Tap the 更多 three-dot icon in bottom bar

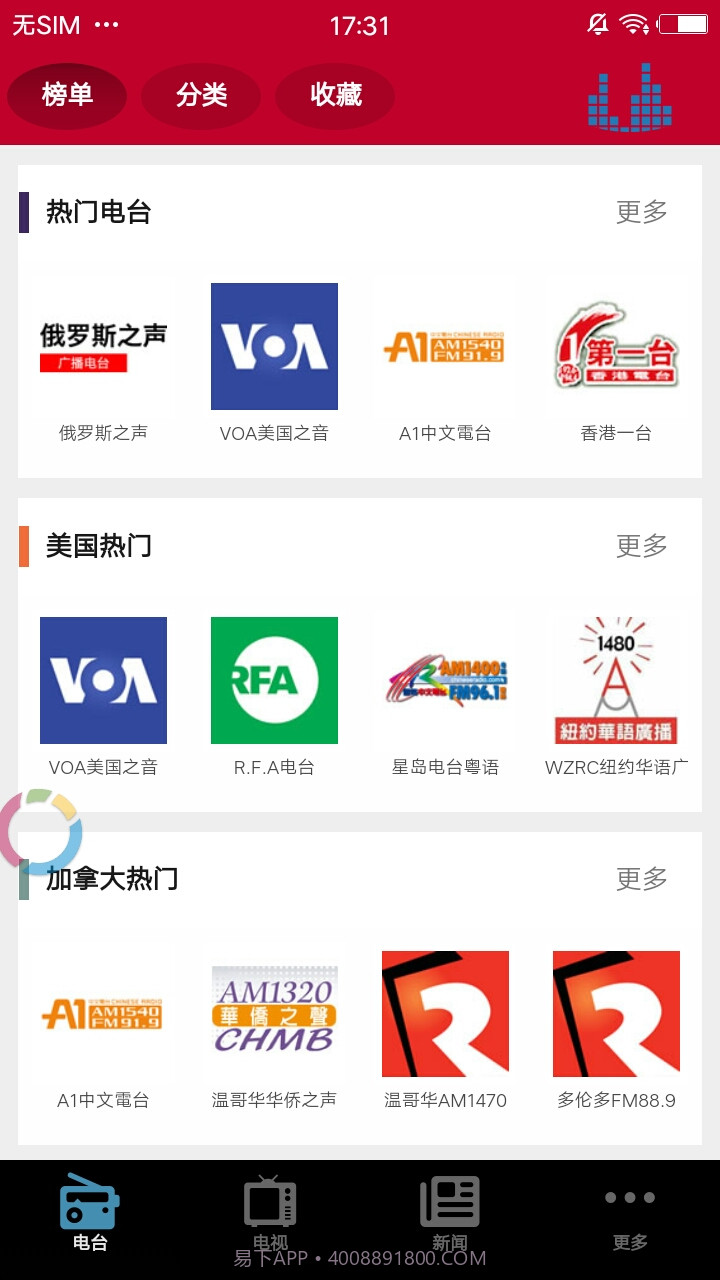coord(630,1197)
